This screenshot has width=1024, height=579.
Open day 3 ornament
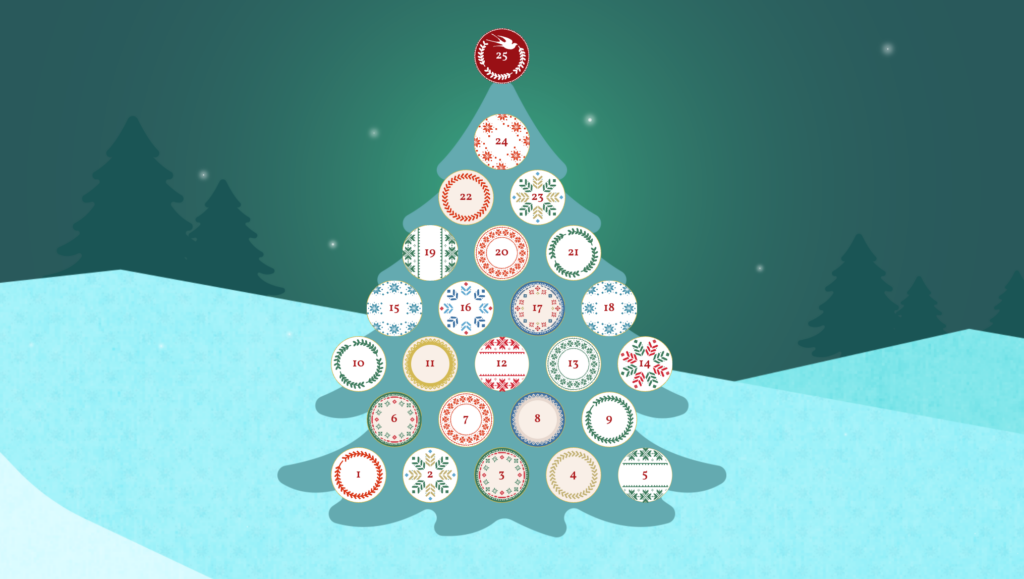[502, 474]
